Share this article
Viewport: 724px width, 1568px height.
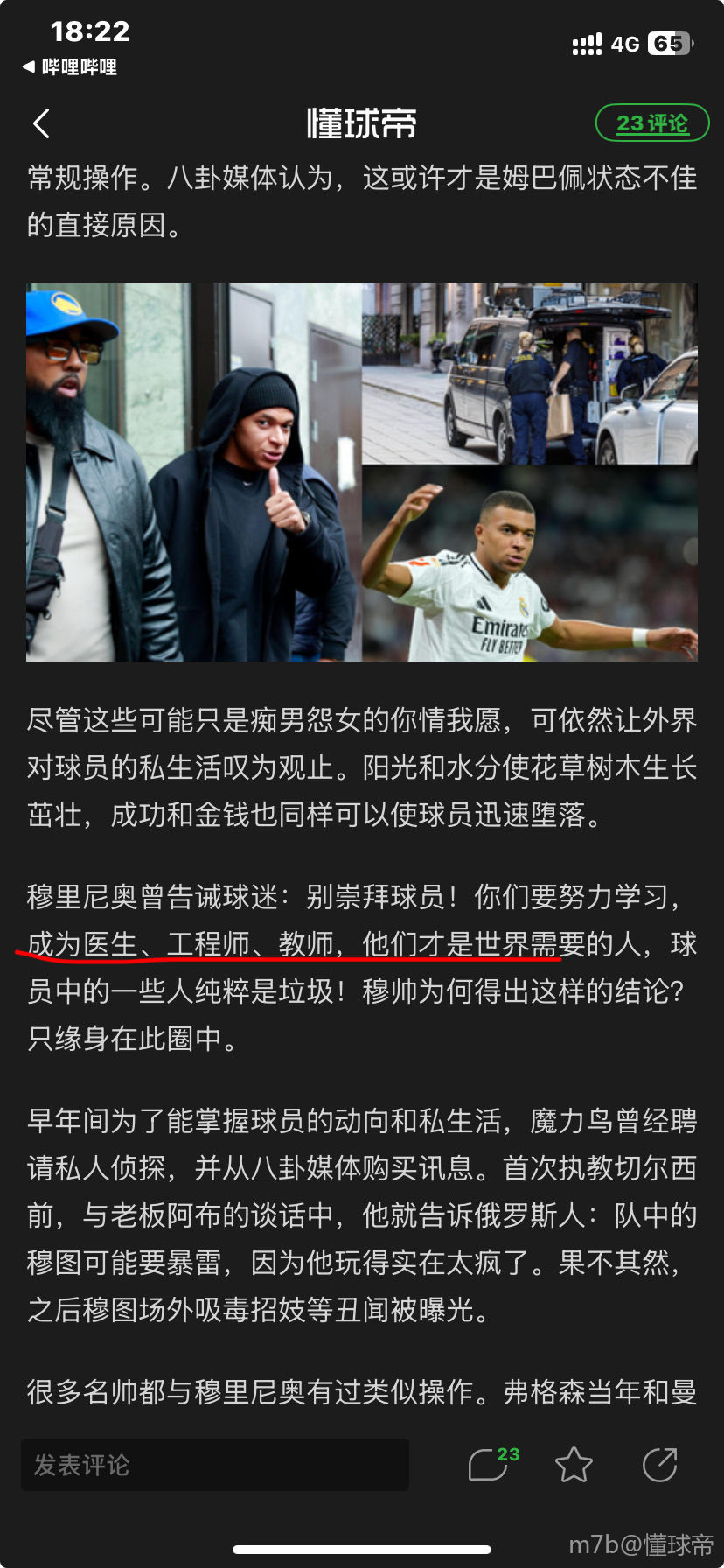coord(659,1465)
